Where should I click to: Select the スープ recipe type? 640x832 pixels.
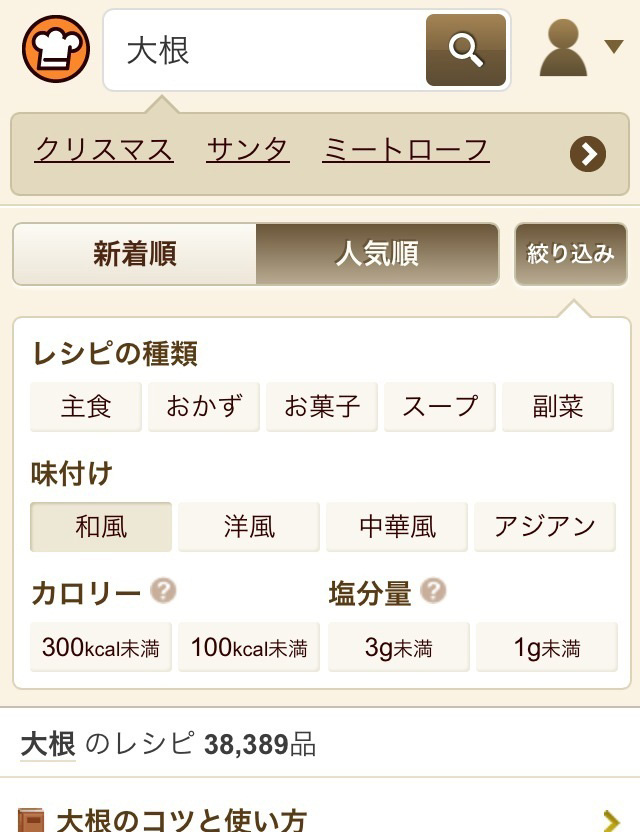pos(440,407)
